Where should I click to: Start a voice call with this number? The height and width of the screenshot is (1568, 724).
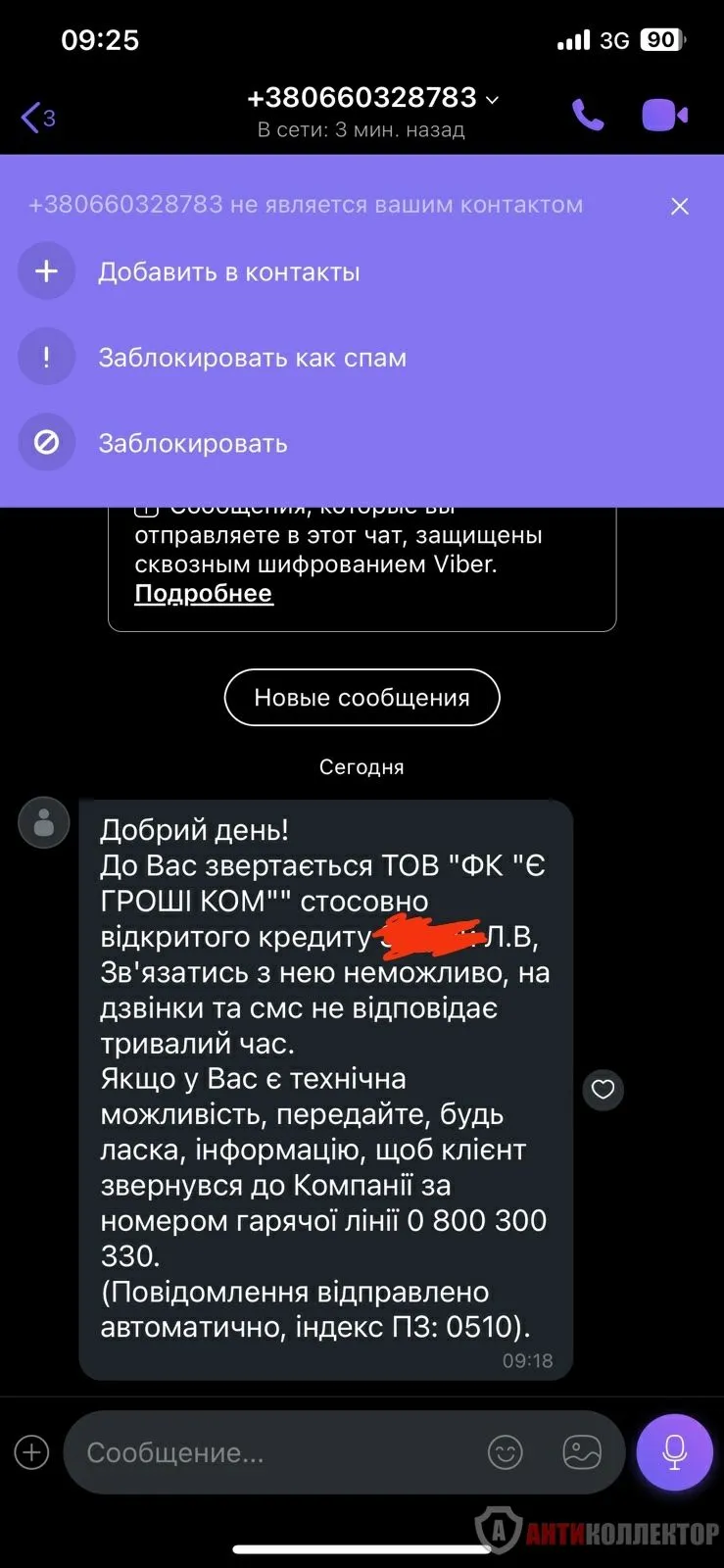pyautogui.click(x=588, y=116)
